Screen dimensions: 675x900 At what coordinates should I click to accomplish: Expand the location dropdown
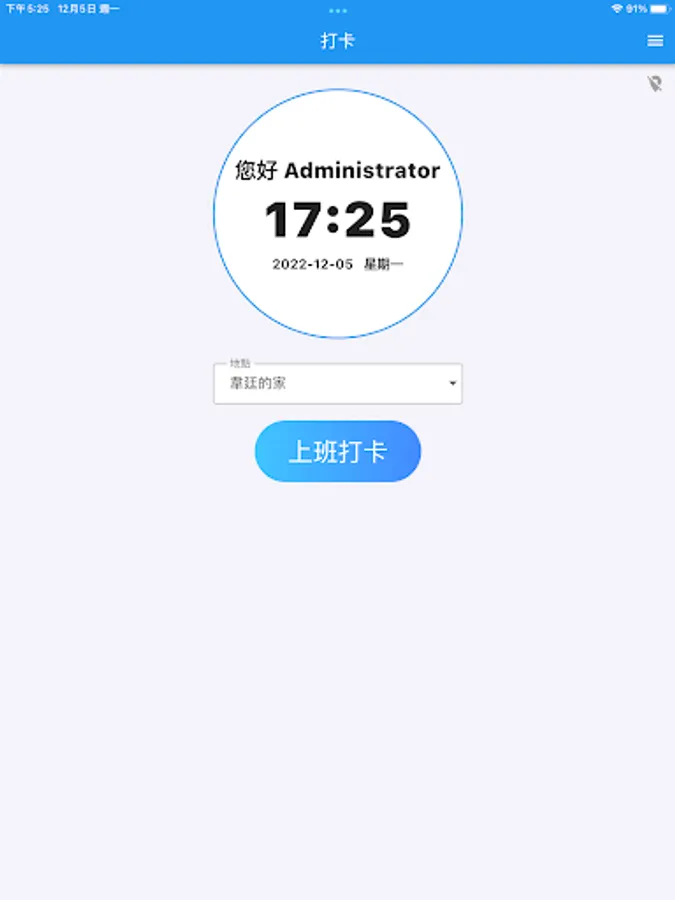tap(338, 383)
